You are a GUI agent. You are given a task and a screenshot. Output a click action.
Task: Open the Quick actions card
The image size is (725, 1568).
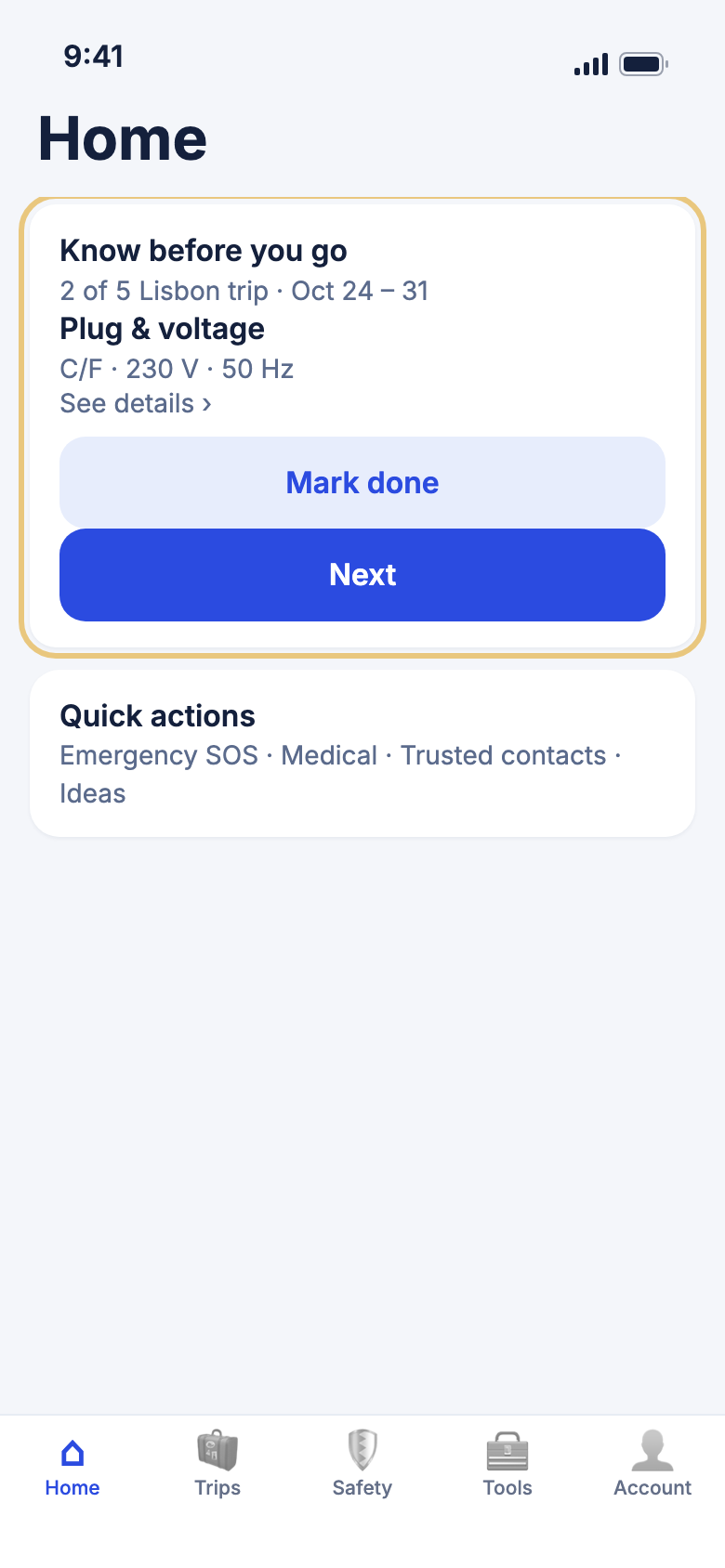click(x=362, y=753)
